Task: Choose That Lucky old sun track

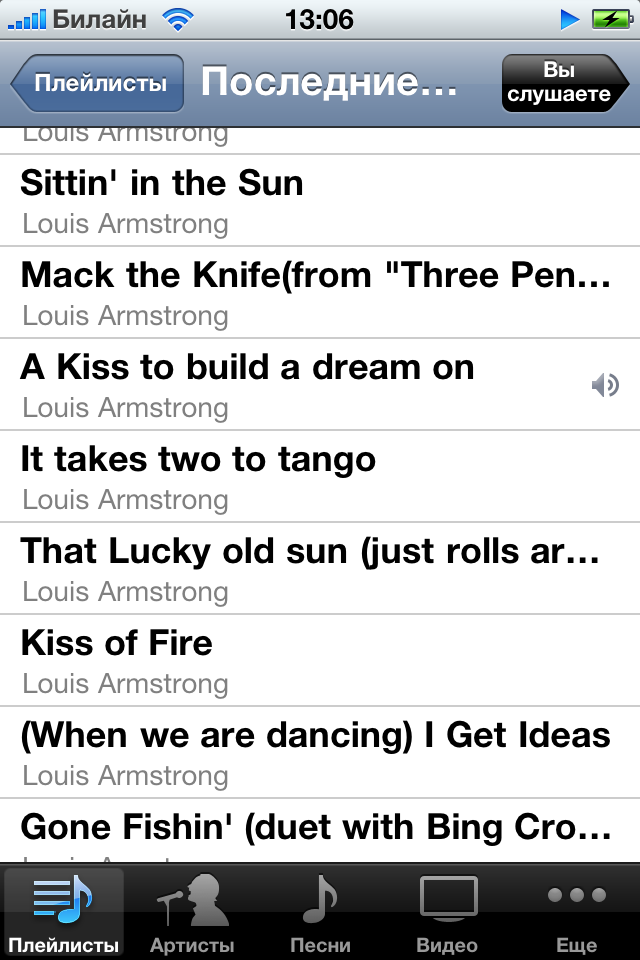Action: (x=320, y=568)
